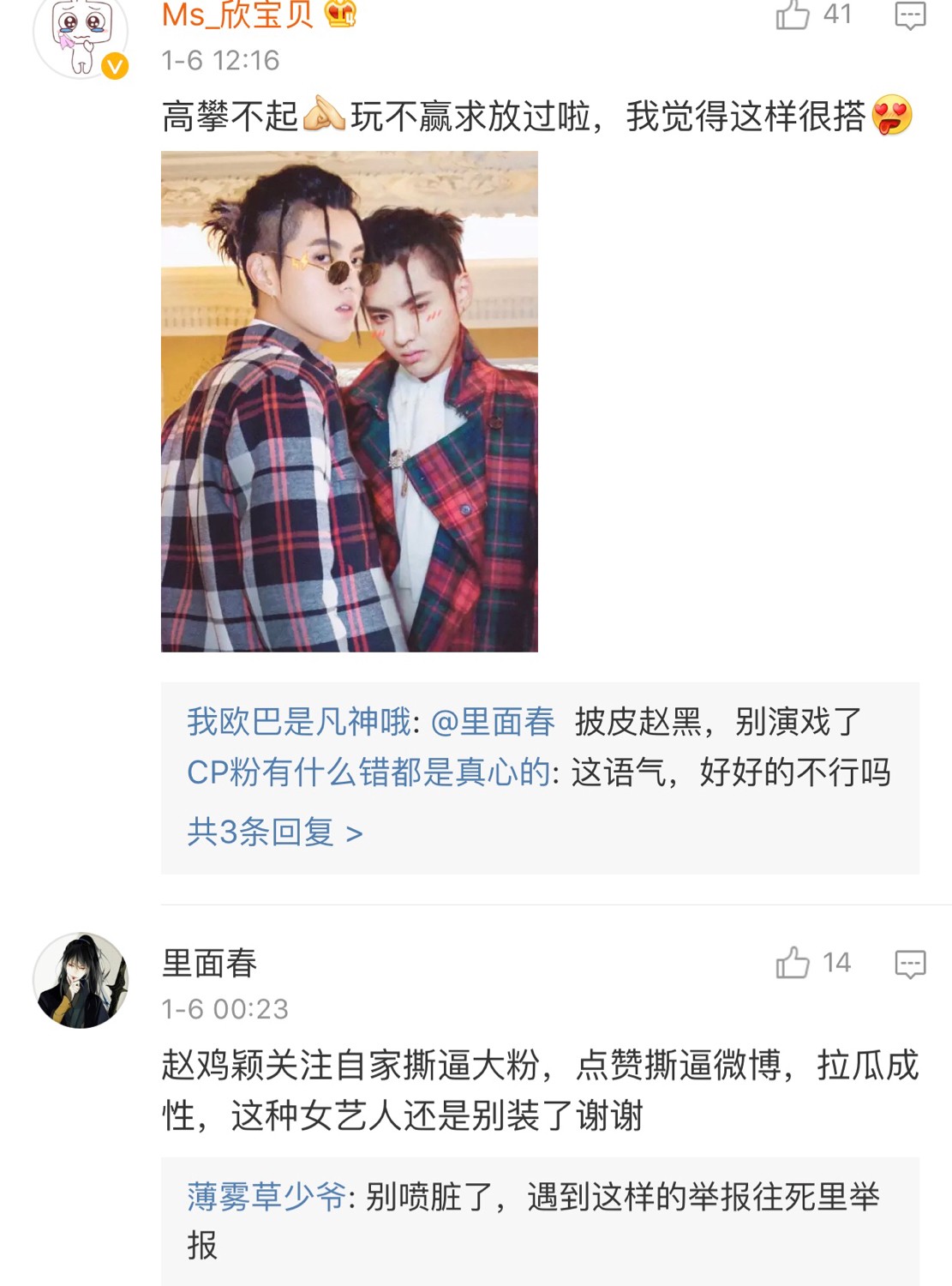Open the avatar of 里面春

click(x=81, y=980)
